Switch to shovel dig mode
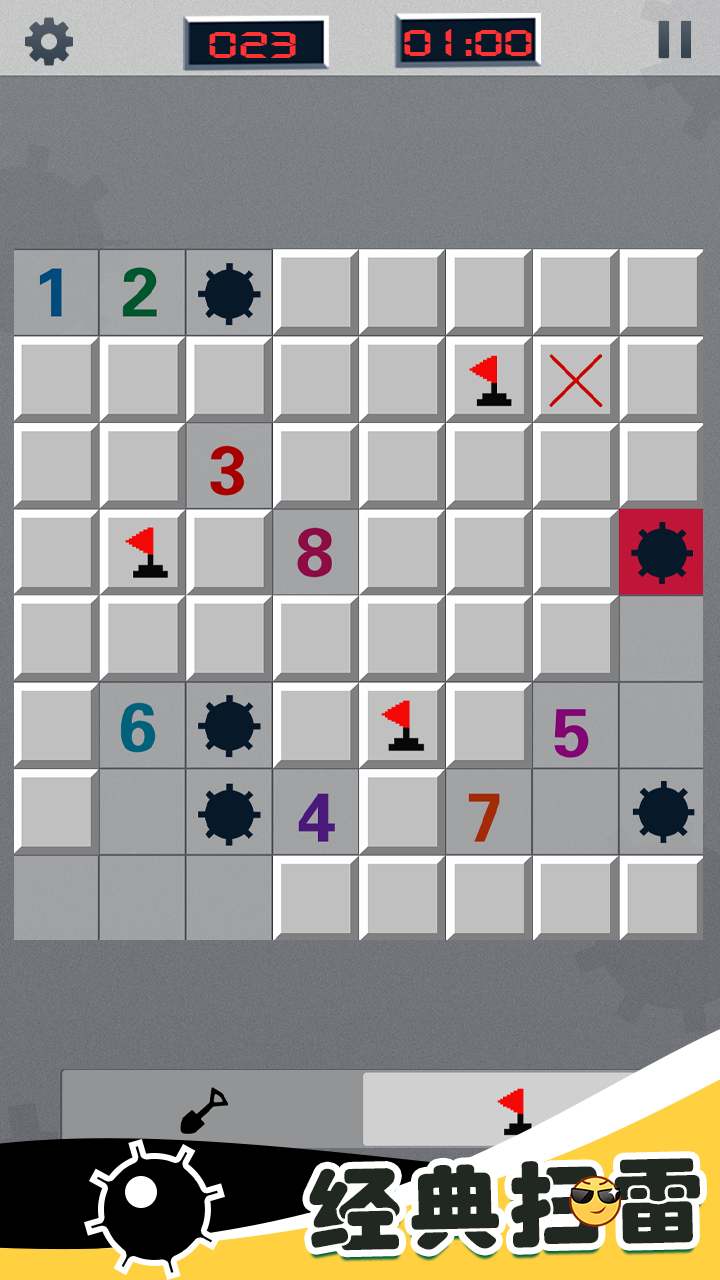 (205, 1108)
